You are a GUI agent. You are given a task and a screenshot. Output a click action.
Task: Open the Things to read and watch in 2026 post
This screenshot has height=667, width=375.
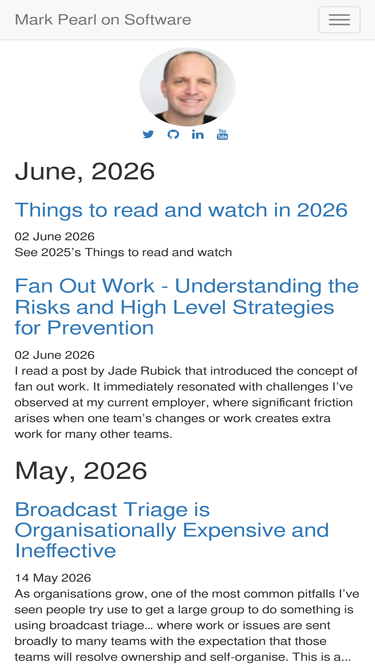[x=181, y=210]
